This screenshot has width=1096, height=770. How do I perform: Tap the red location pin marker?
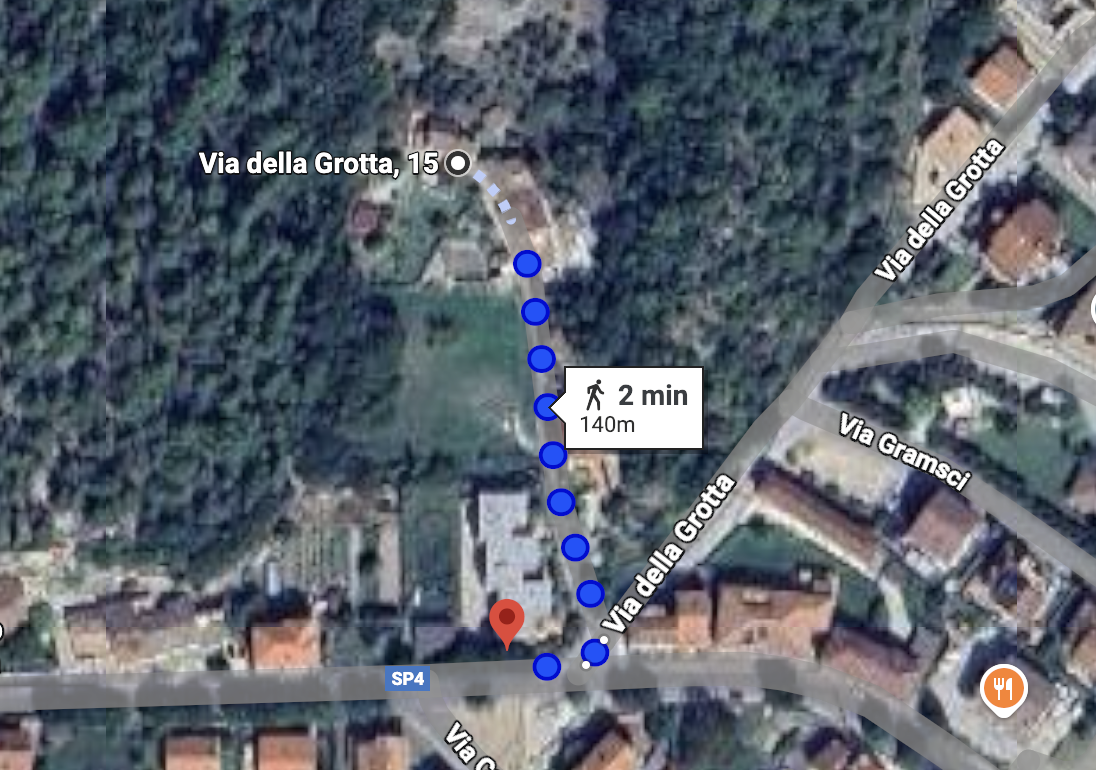(x=507, y=621)
